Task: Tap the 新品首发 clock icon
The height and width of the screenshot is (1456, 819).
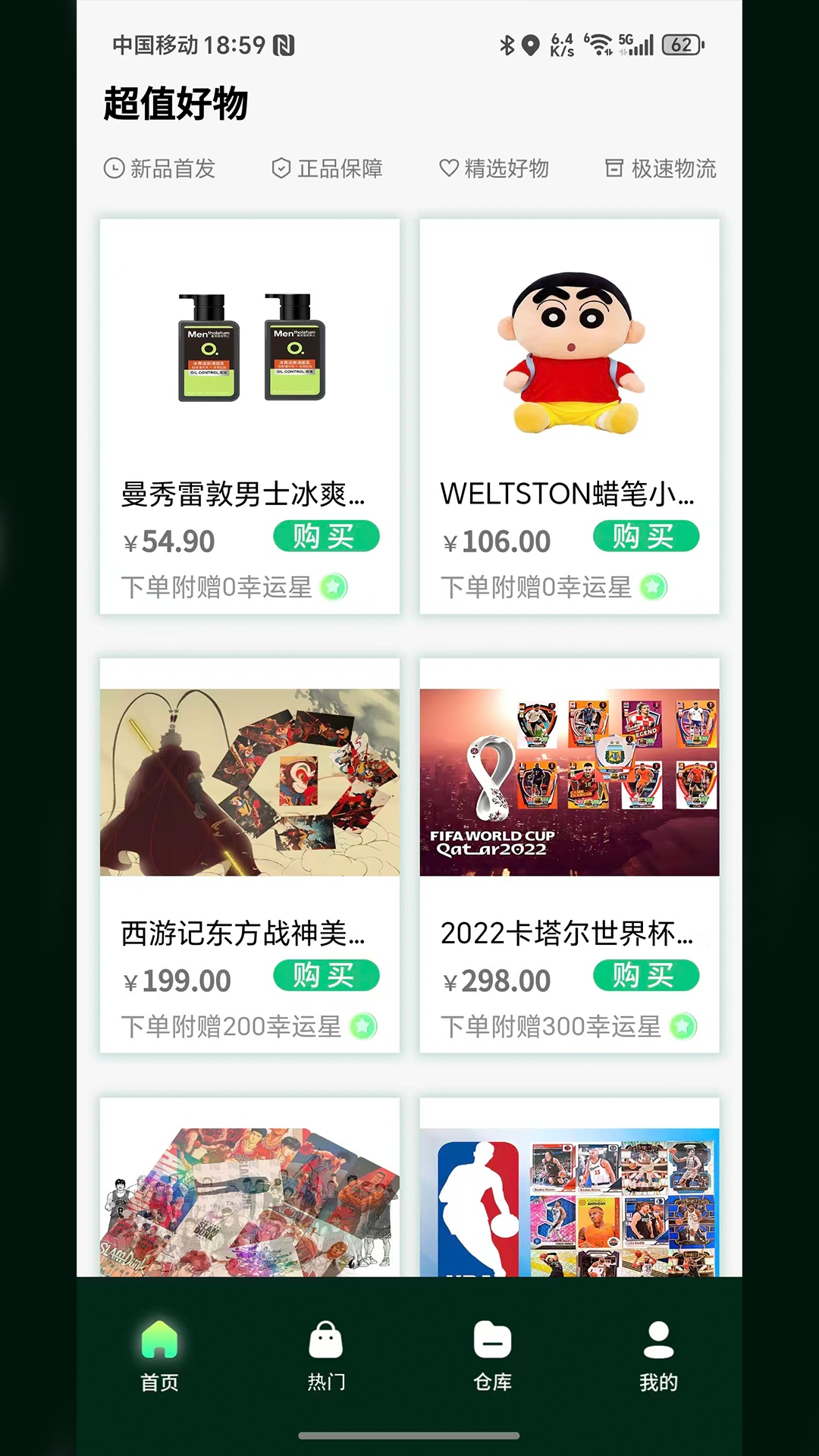Action: click(x=112, y=168)
